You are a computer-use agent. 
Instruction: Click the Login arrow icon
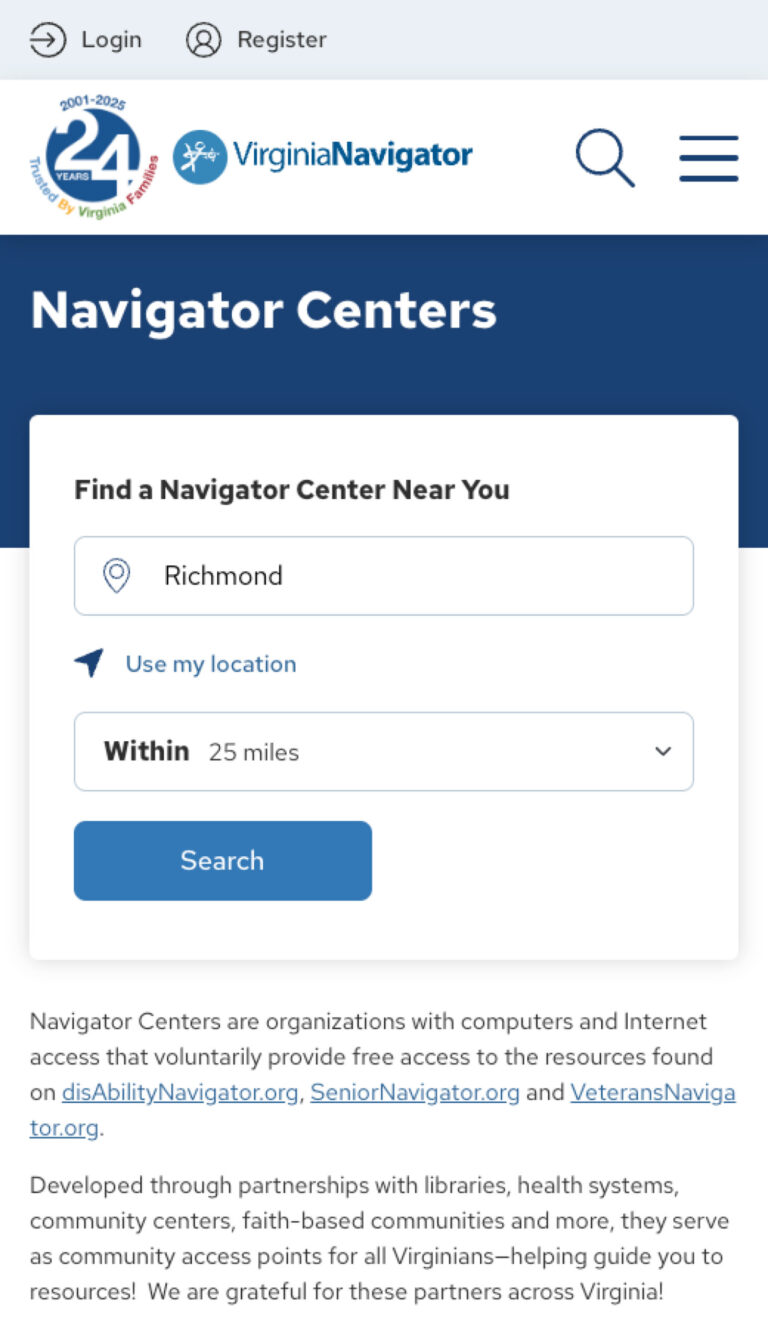tap(47, 39)
